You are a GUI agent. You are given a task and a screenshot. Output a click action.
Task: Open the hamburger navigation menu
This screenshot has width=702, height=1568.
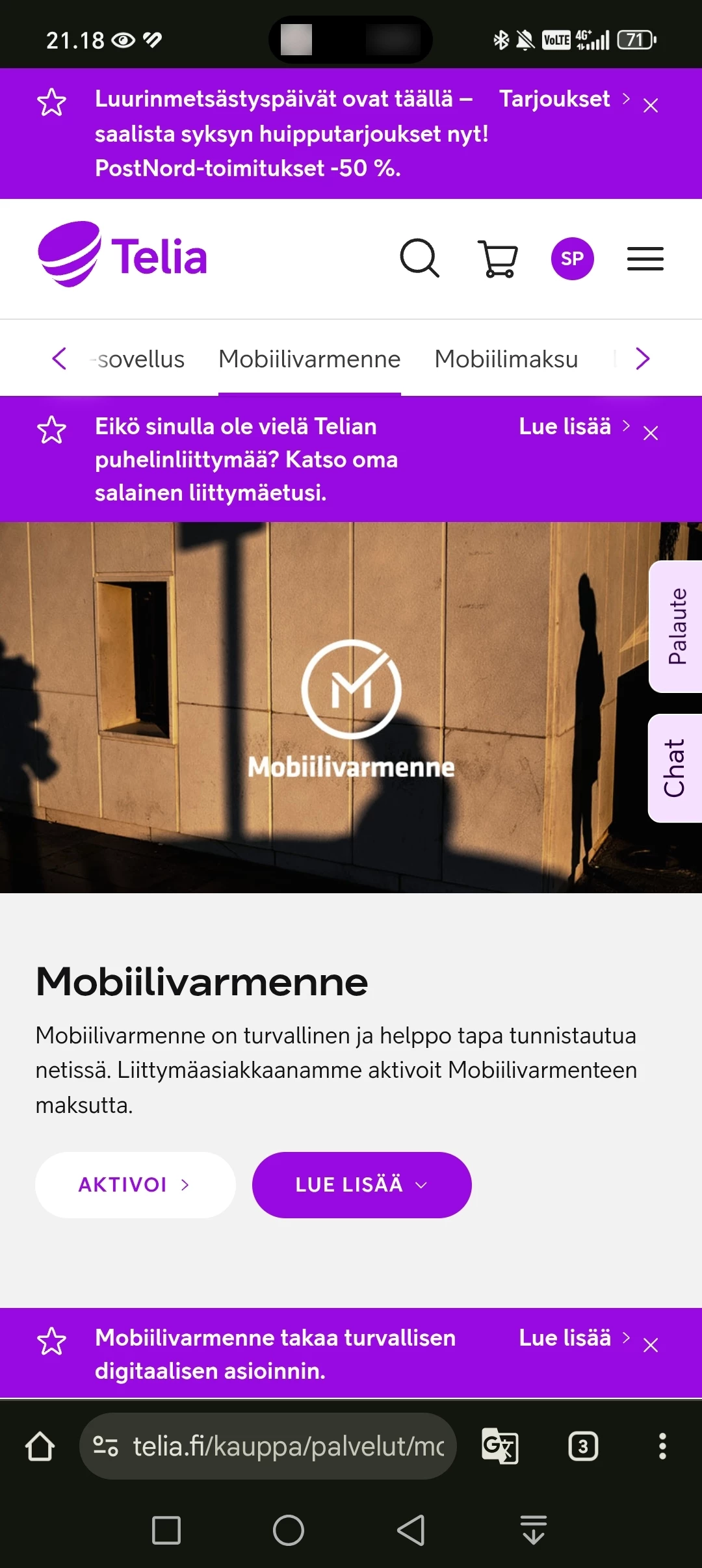pos(645,258)
